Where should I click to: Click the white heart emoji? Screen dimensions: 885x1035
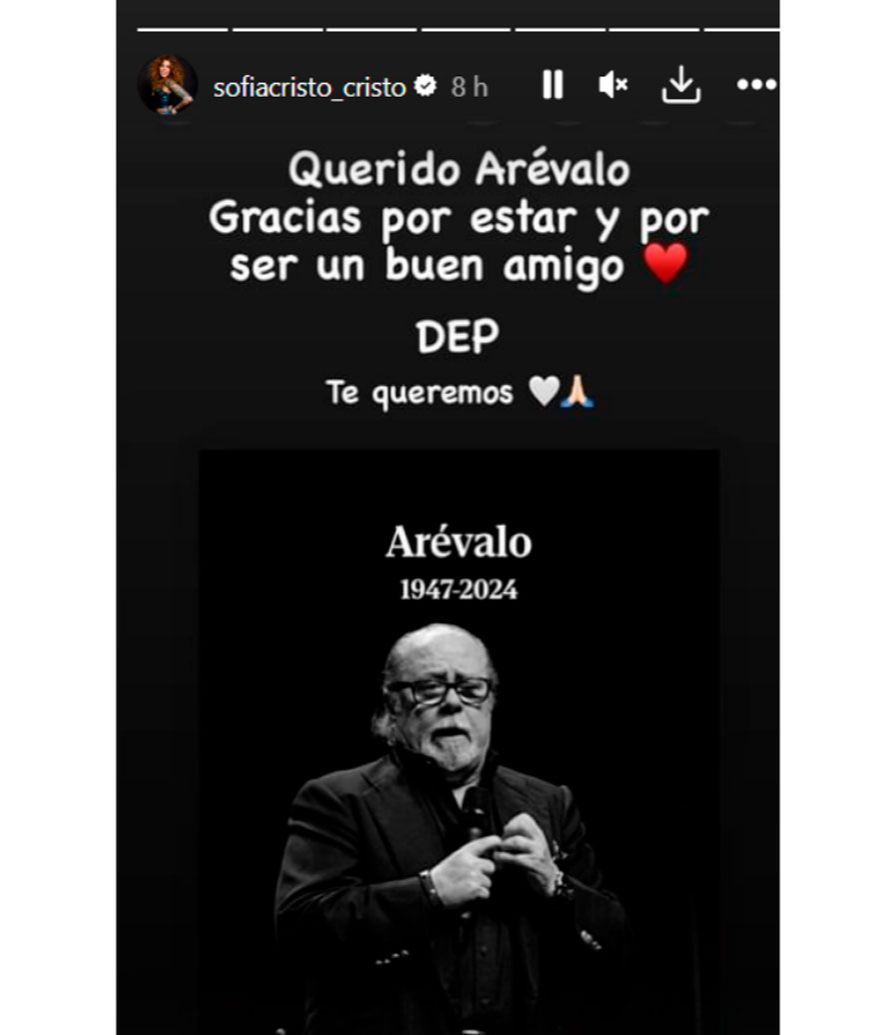[x=539, y=392]
